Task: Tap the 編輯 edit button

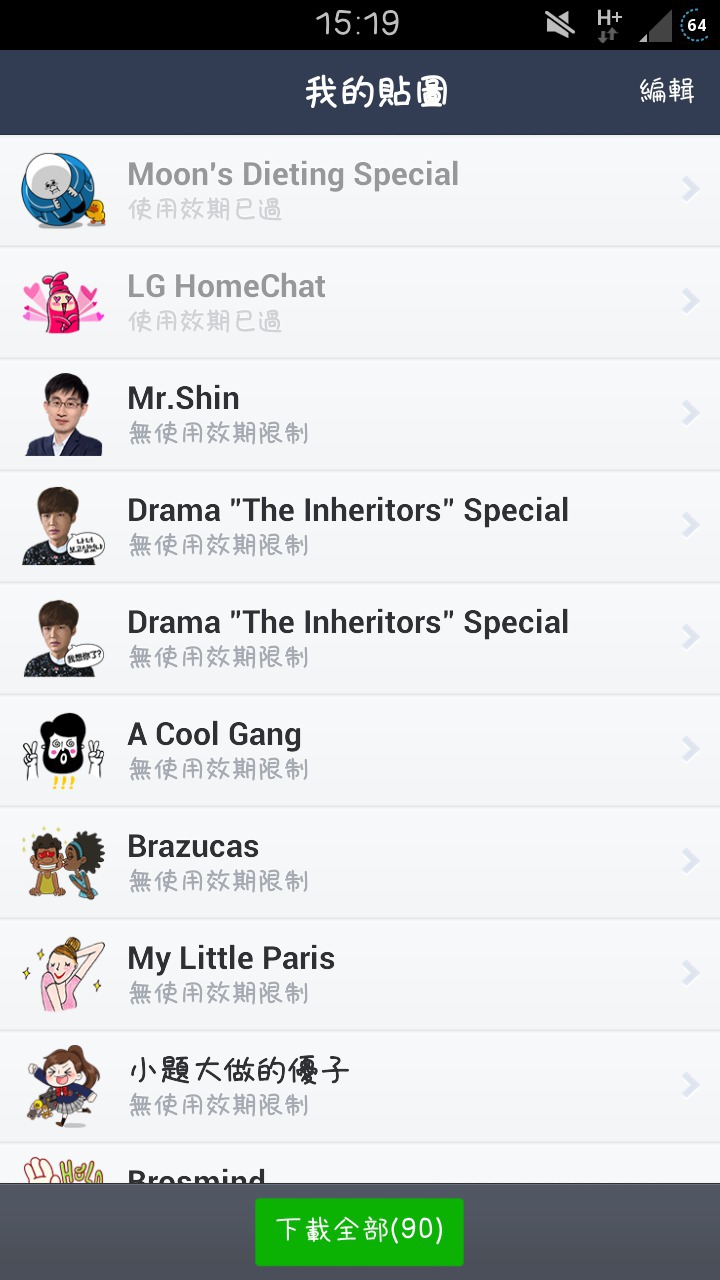Action: coord(667,91)
